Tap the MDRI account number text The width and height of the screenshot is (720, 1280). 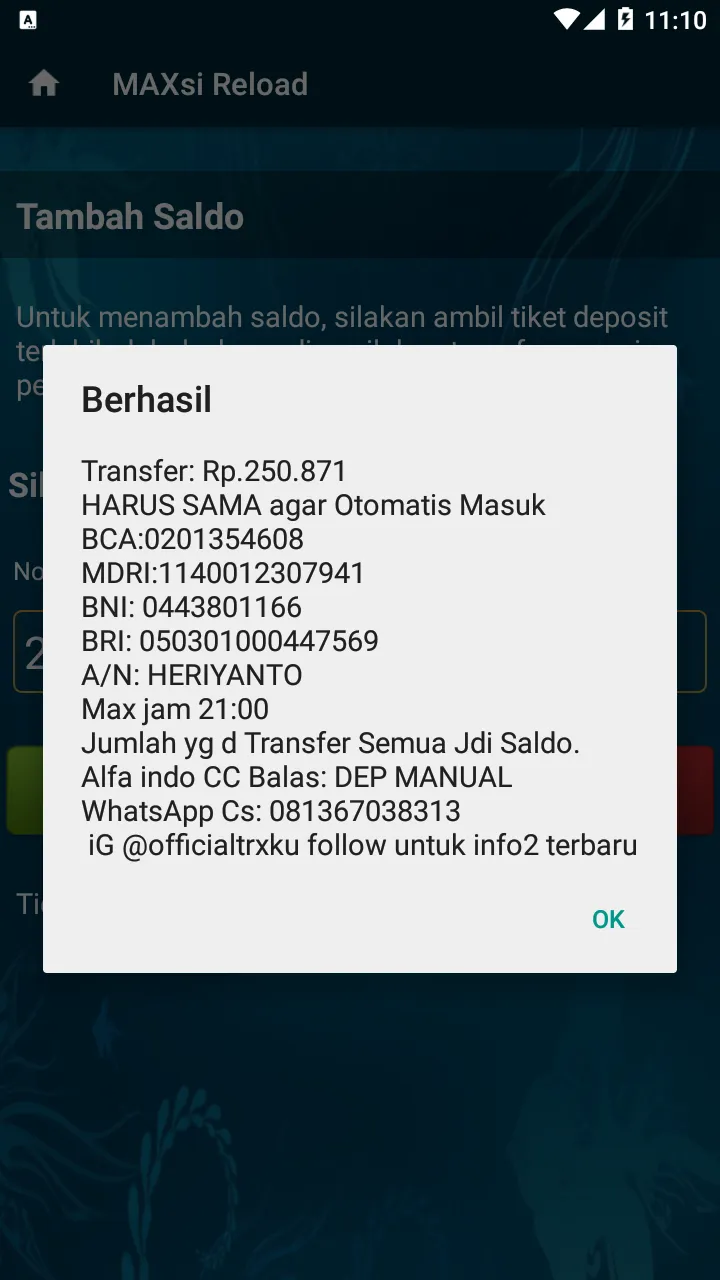[223, 572]
